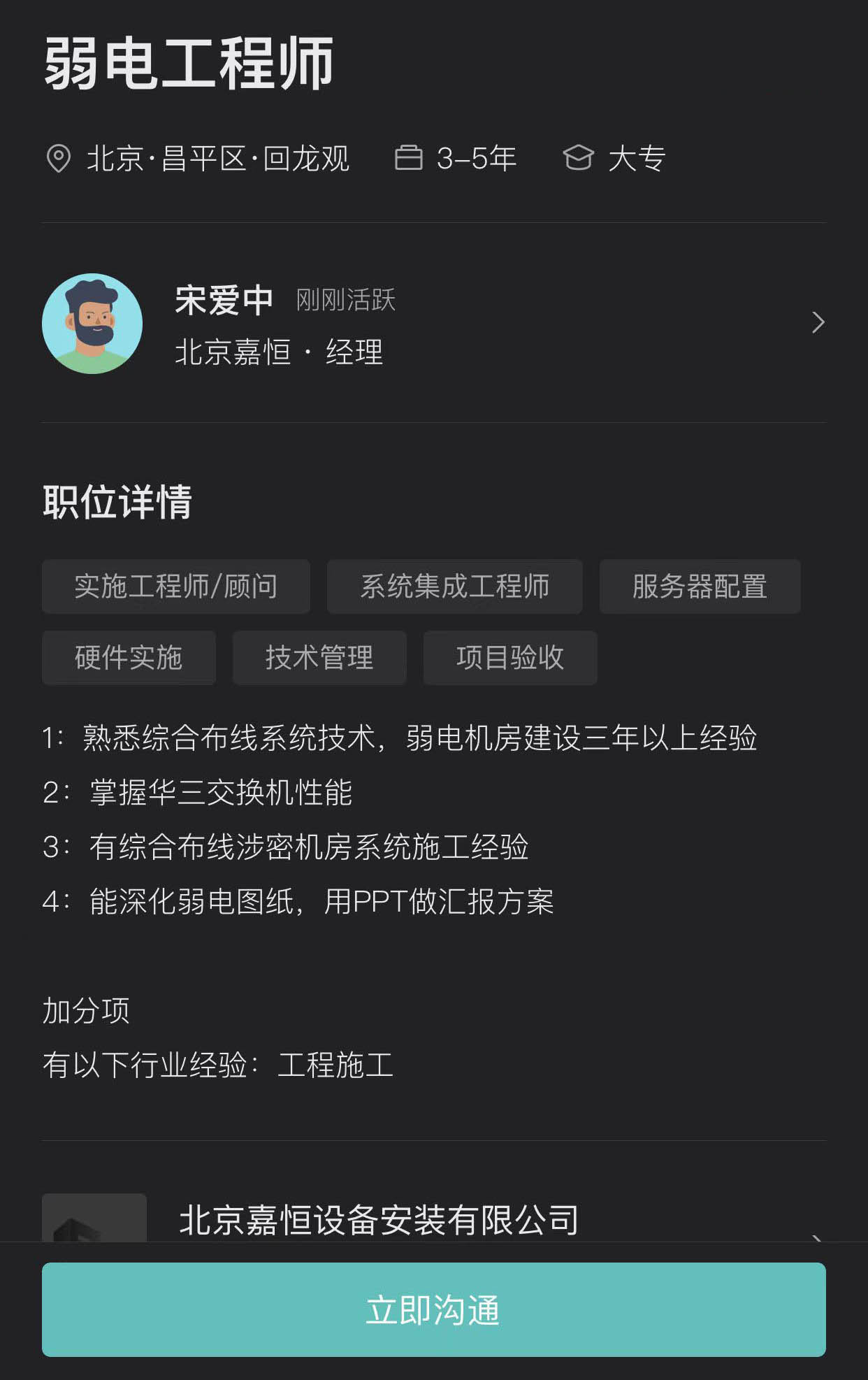Tap the 技术管理 tag
This screenshot has width=868, height=1380.
(319, 658)
